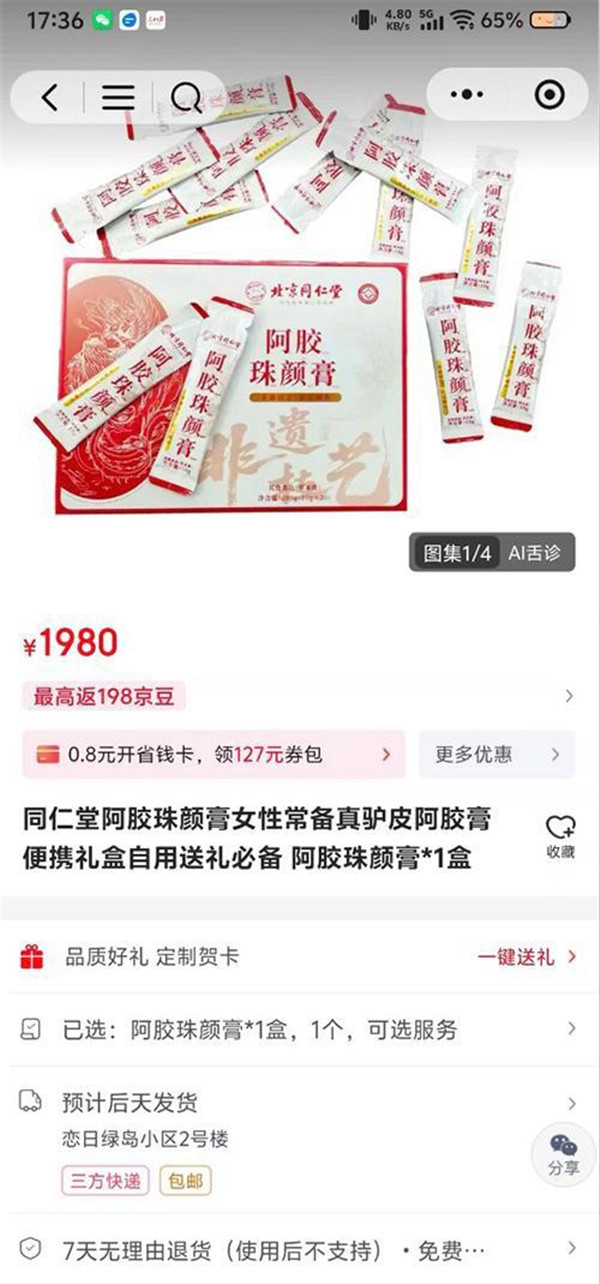View 更多优惠 promotions
This screenshot has width=600, height=1284.
pos(496,754)
